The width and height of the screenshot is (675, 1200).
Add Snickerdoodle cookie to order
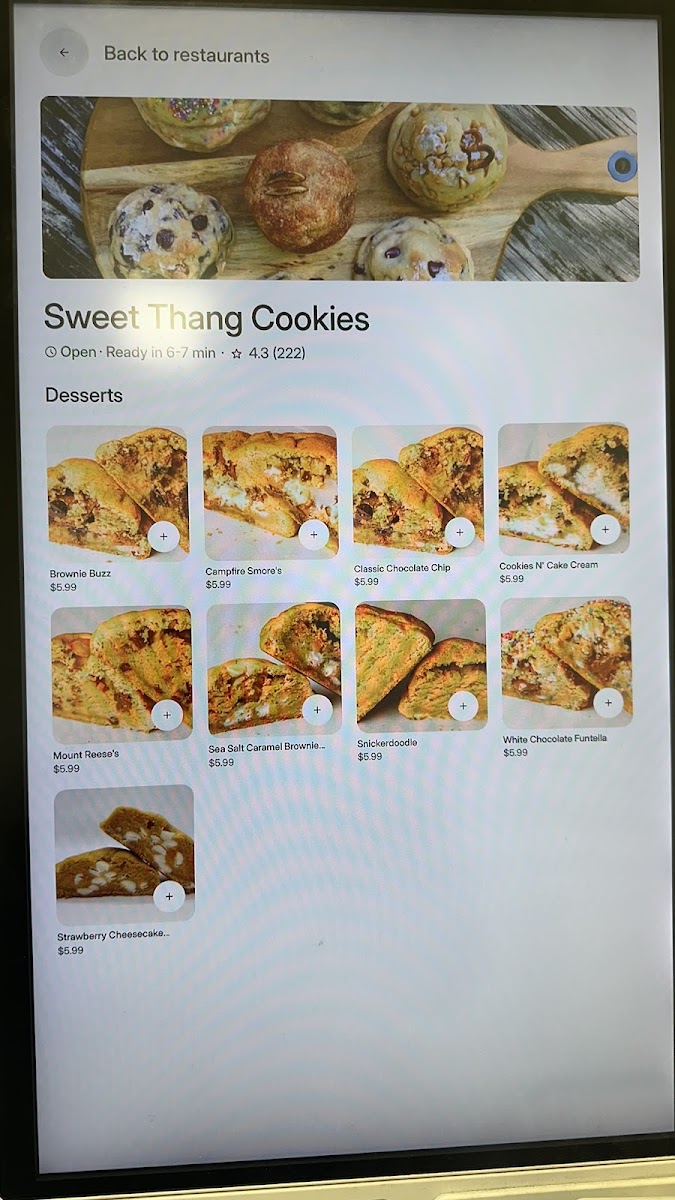[x=462, y=706]
